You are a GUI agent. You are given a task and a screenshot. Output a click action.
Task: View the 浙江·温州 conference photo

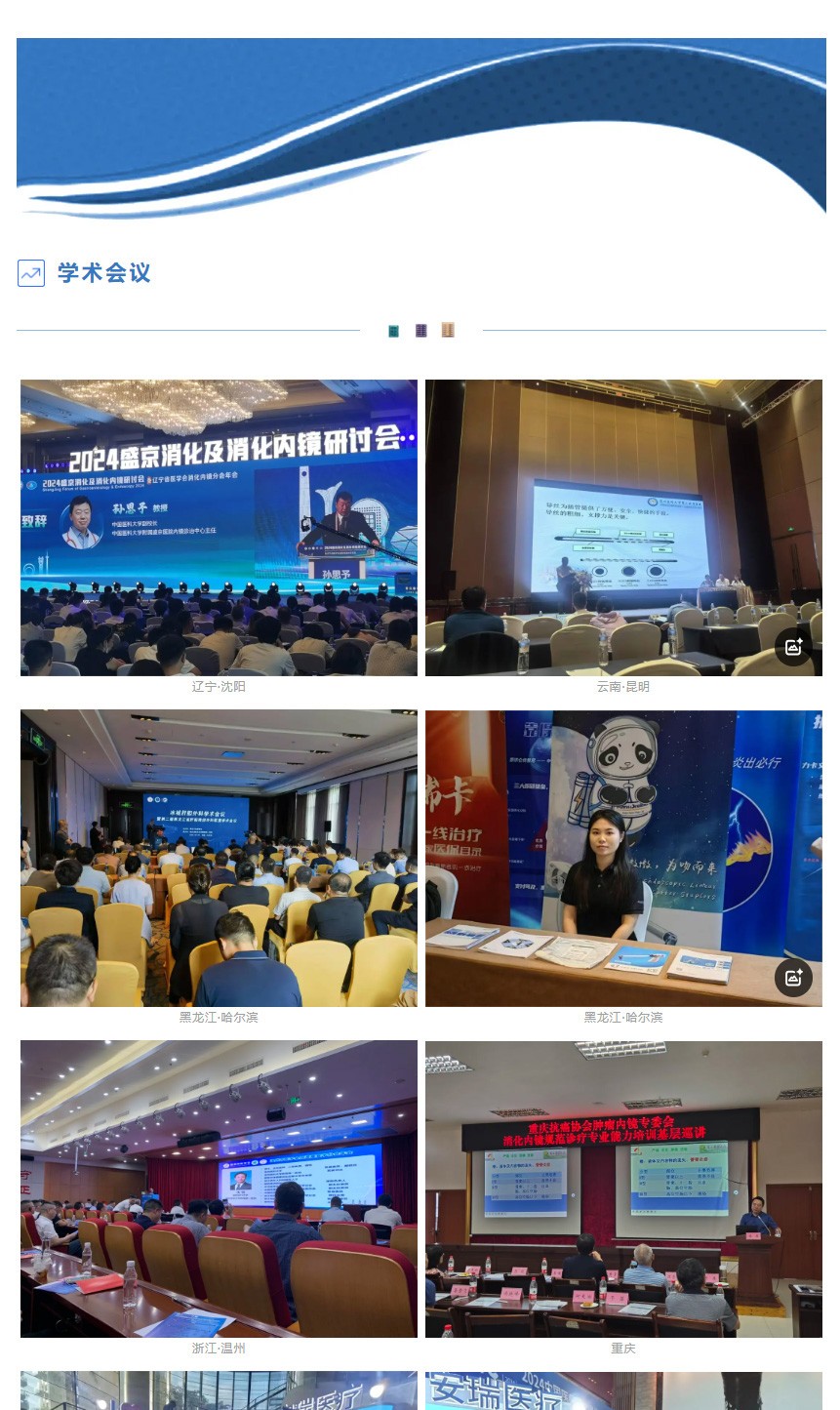[219, 1188]
